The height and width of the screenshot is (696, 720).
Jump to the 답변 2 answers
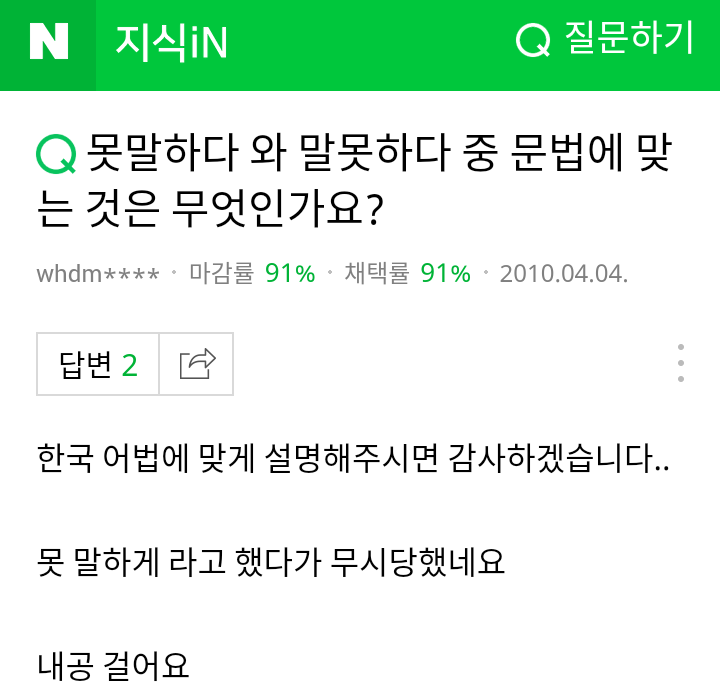click(98, 364)
